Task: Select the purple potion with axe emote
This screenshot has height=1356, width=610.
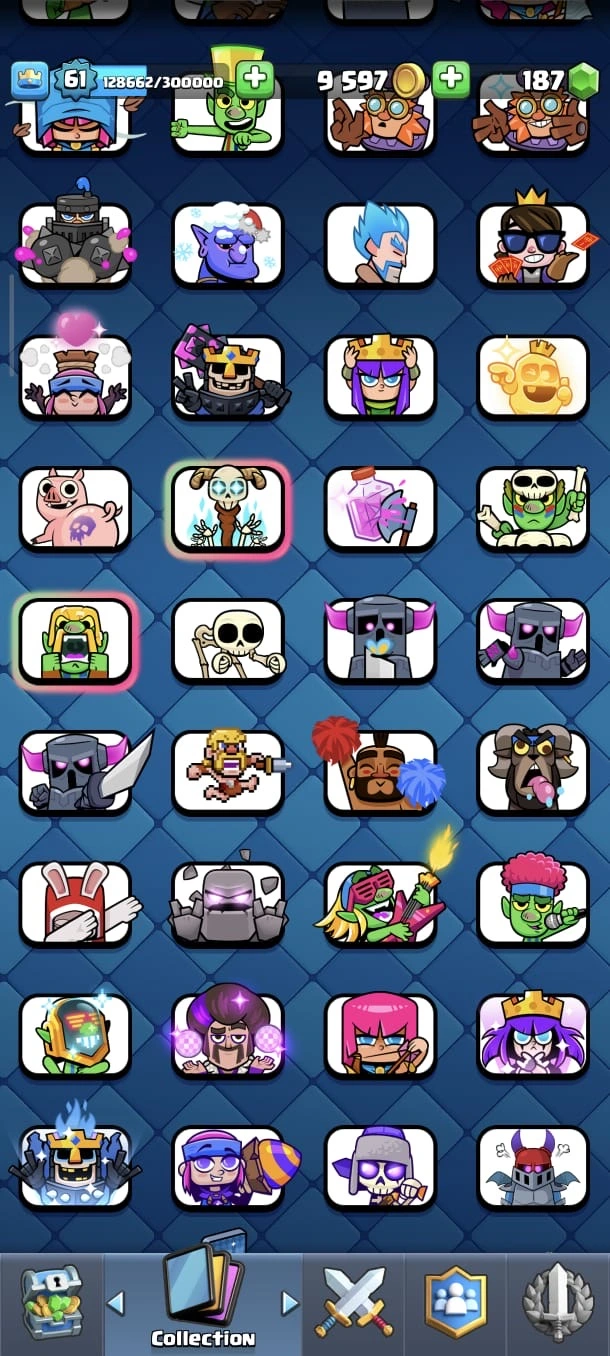Action: coord(380,510)
